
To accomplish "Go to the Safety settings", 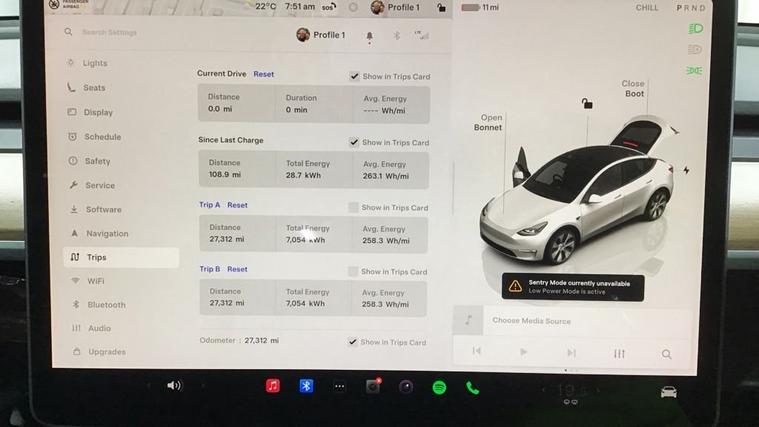I will 97,161.
